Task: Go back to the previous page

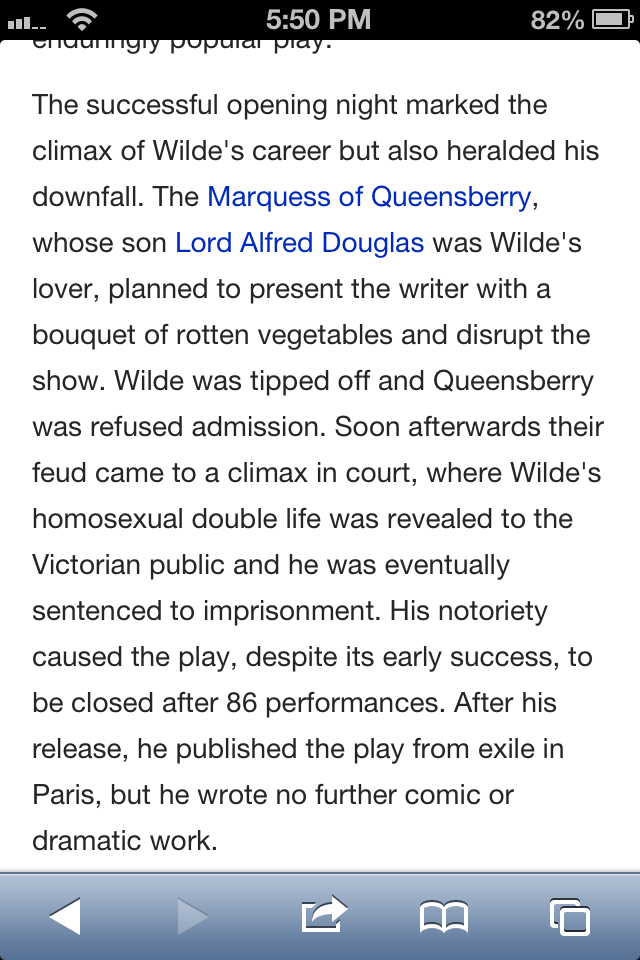Action: (x=65, y=916)
